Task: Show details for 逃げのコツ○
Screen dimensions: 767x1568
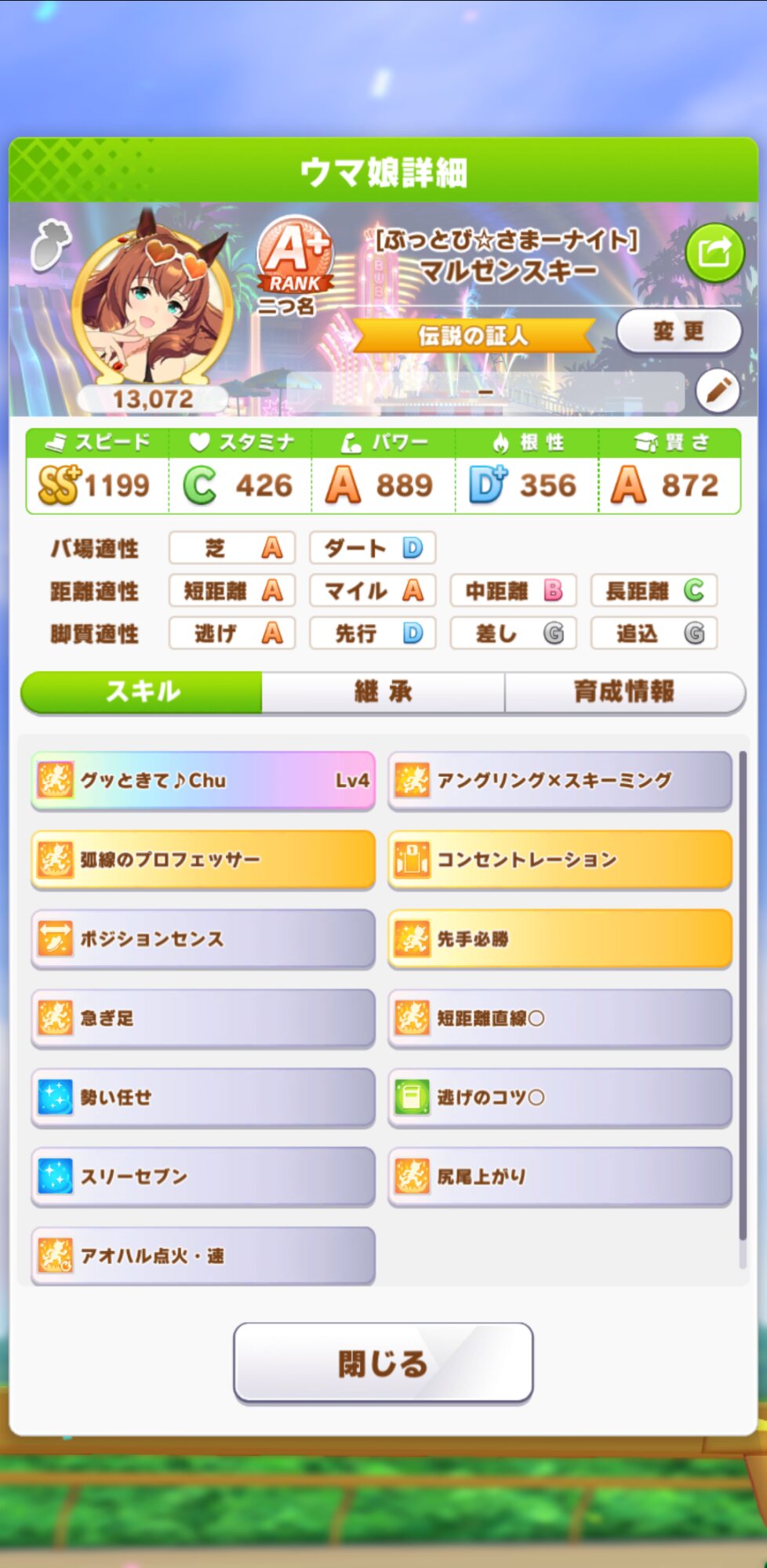Action: pos(560,1097)
